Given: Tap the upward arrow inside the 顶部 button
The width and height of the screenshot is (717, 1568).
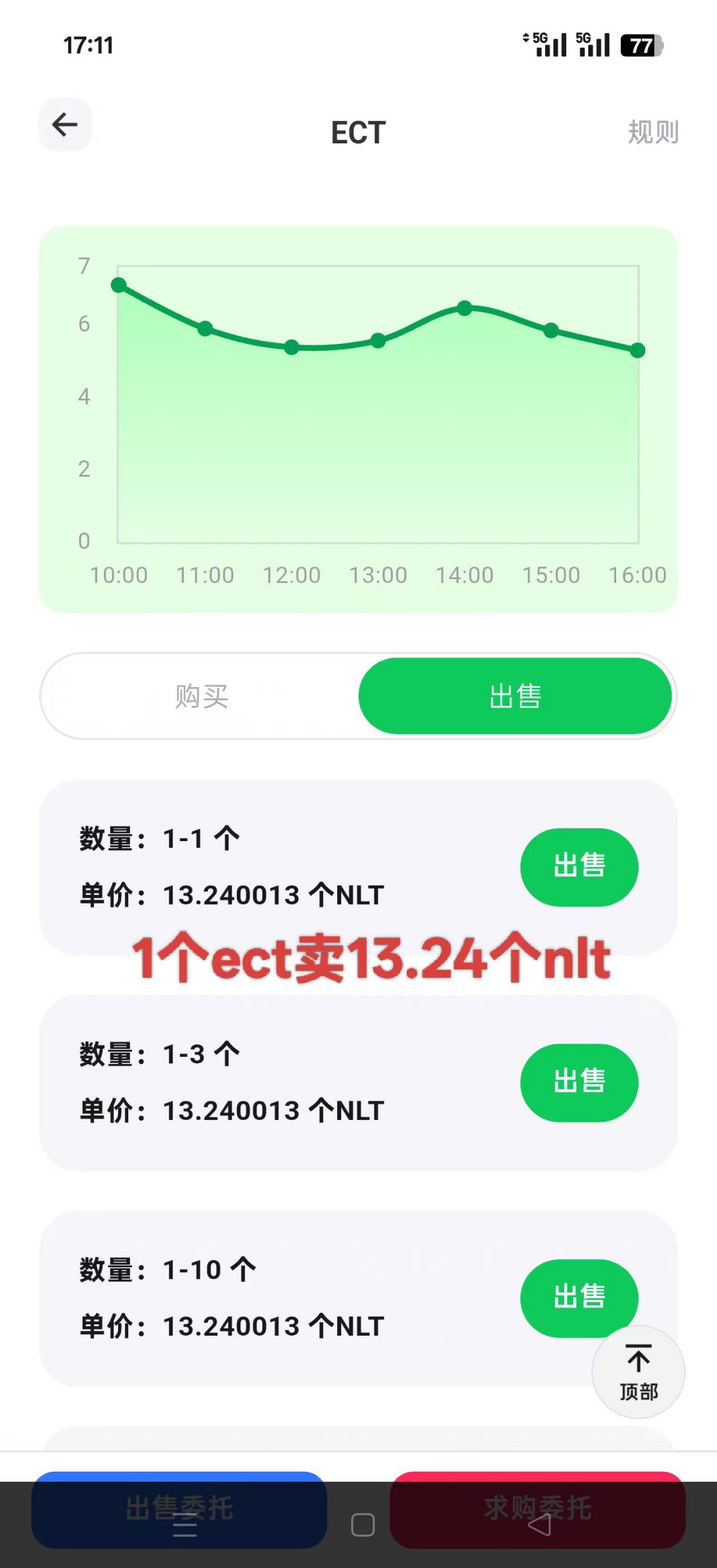Looking at the screenshot, I should coord(638,1356).
